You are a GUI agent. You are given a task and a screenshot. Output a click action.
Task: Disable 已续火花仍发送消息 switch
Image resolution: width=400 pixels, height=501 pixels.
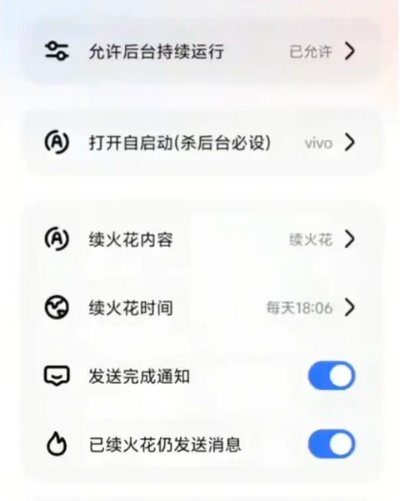pos(332,444)
